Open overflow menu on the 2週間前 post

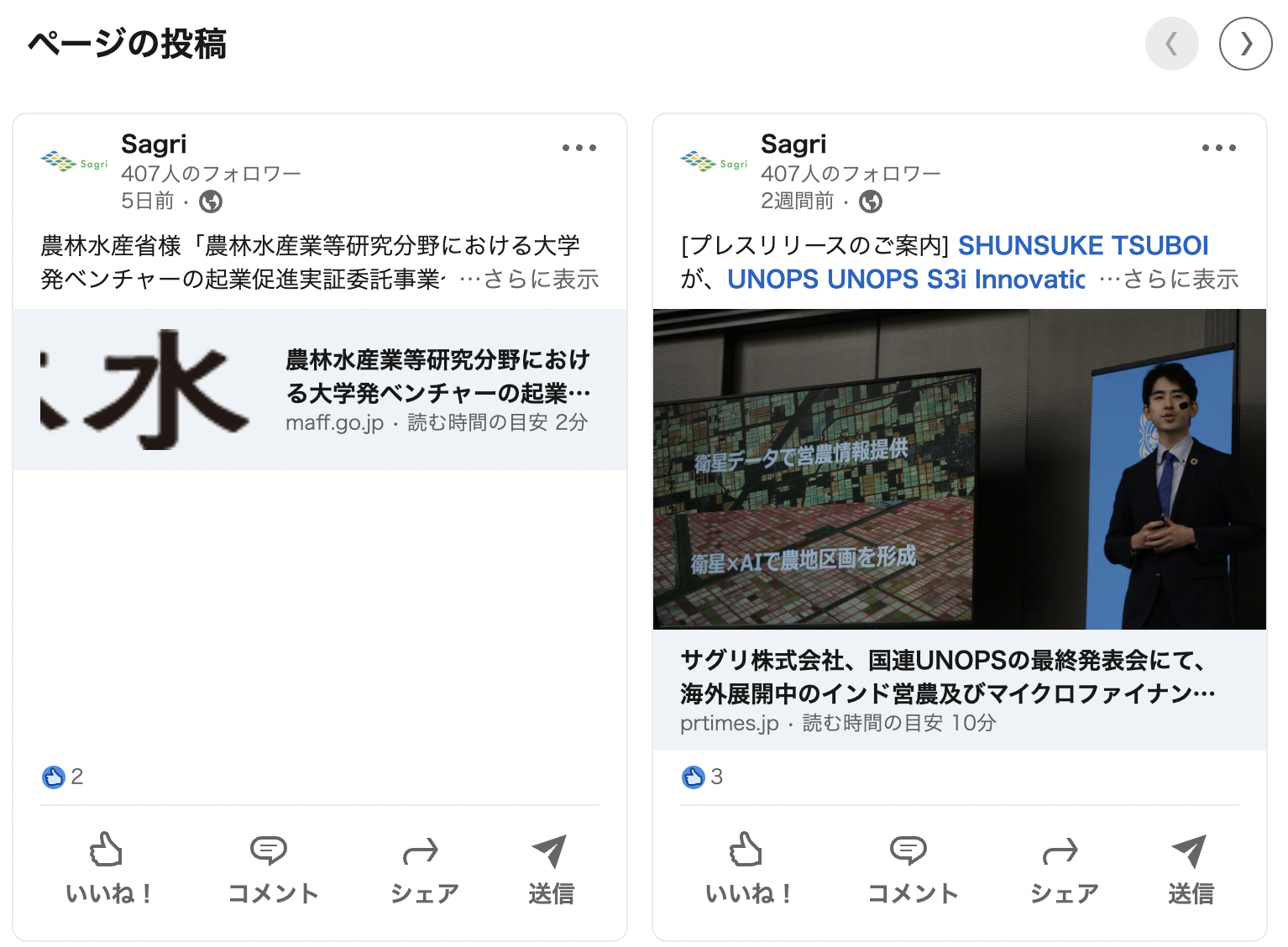click(x=1219, y=148)
